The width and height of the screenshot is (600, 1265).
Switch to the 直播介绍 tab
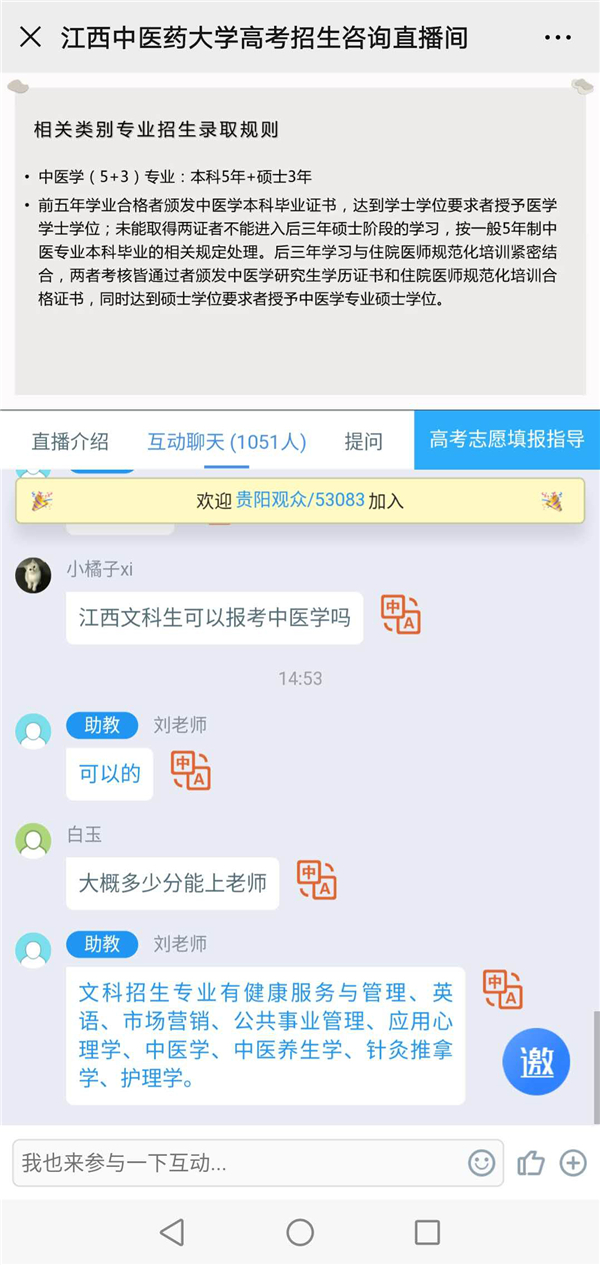pos(70,441)
